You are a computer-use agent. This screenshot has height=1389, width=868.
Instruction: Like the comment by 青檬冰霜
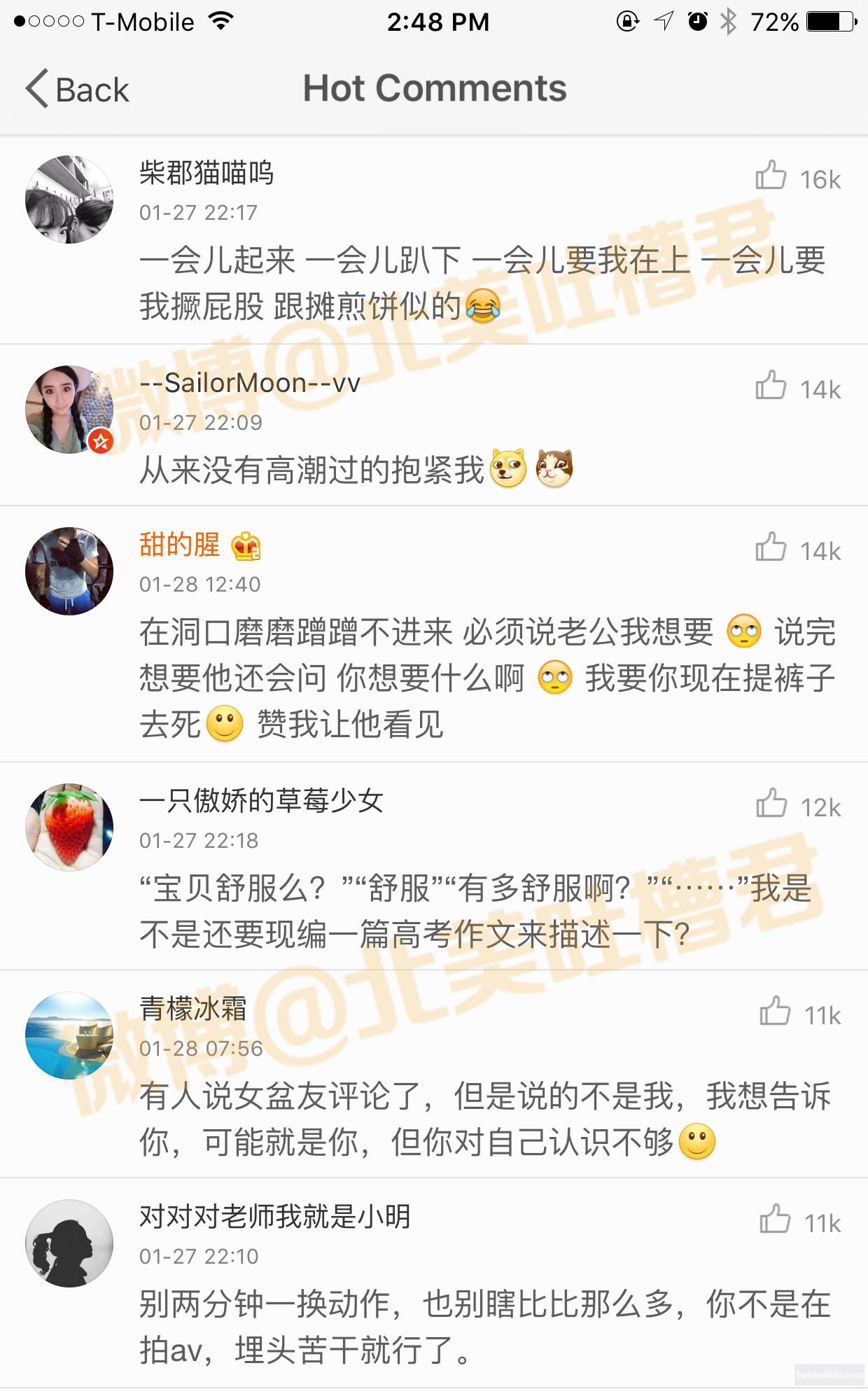(x=775, y=1012)
